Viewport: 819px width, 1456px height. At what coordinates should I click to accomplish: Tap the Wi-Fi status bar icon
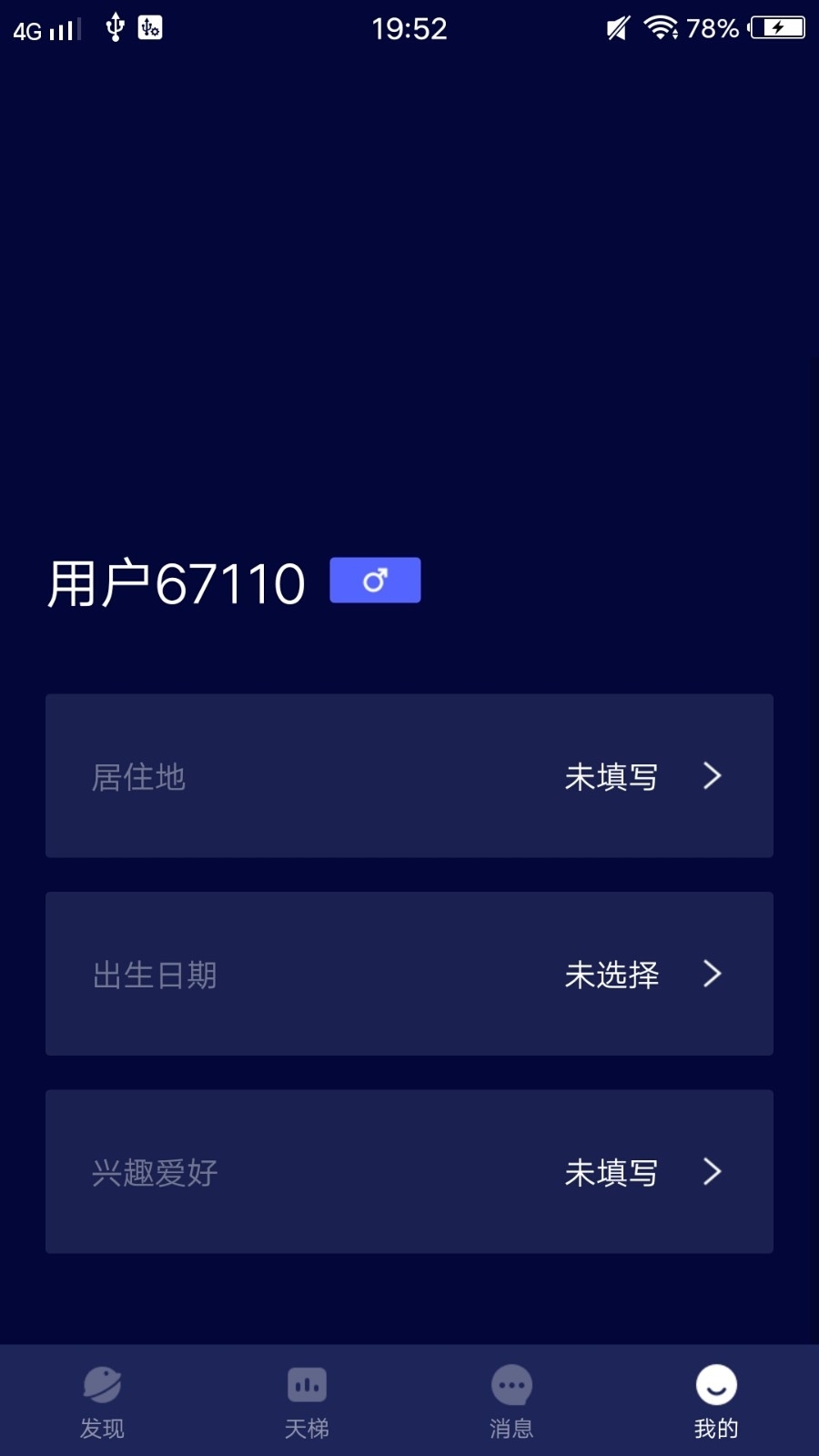(x=661, y=27)
